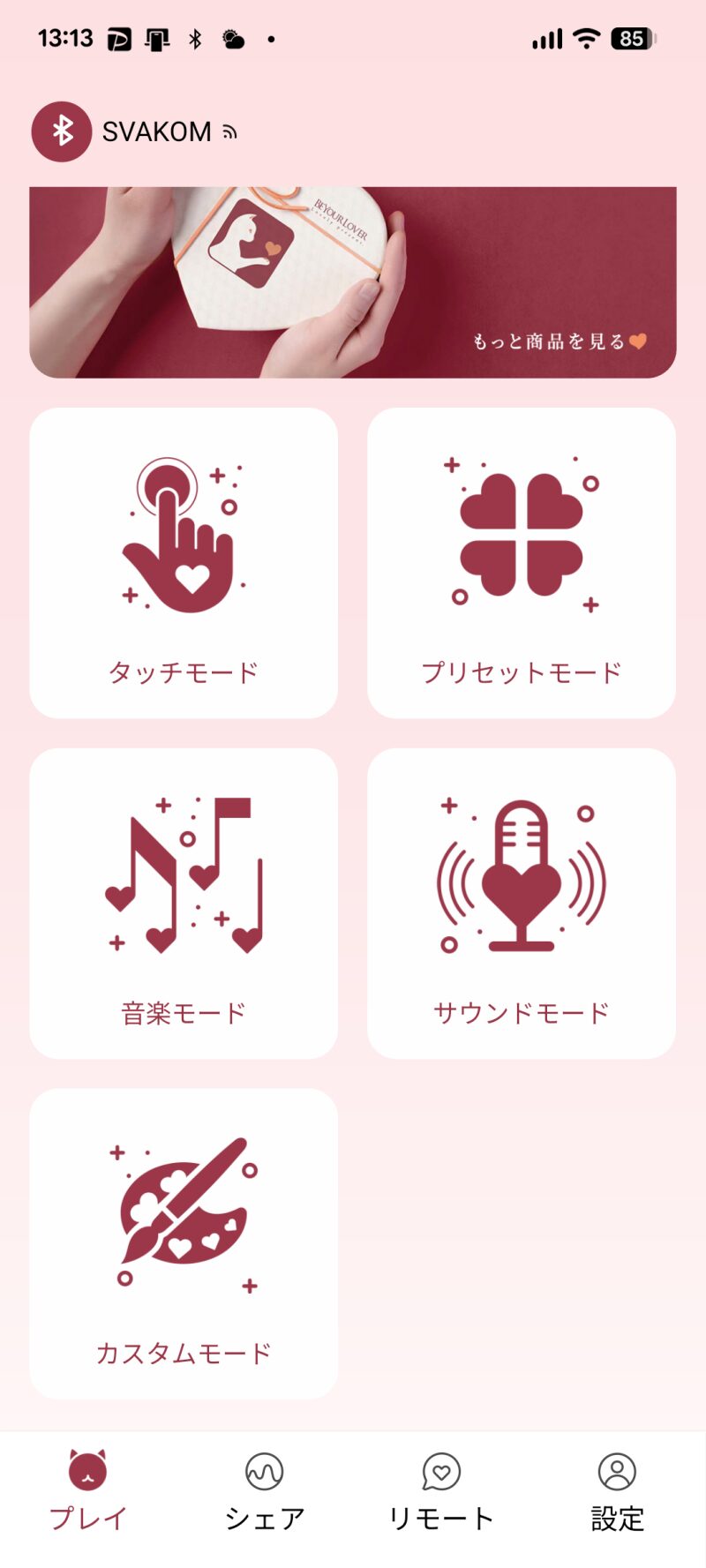Open the もっと商品を見る product banner
This screenshot has height=1568, width=706.
tap(353, 282)
